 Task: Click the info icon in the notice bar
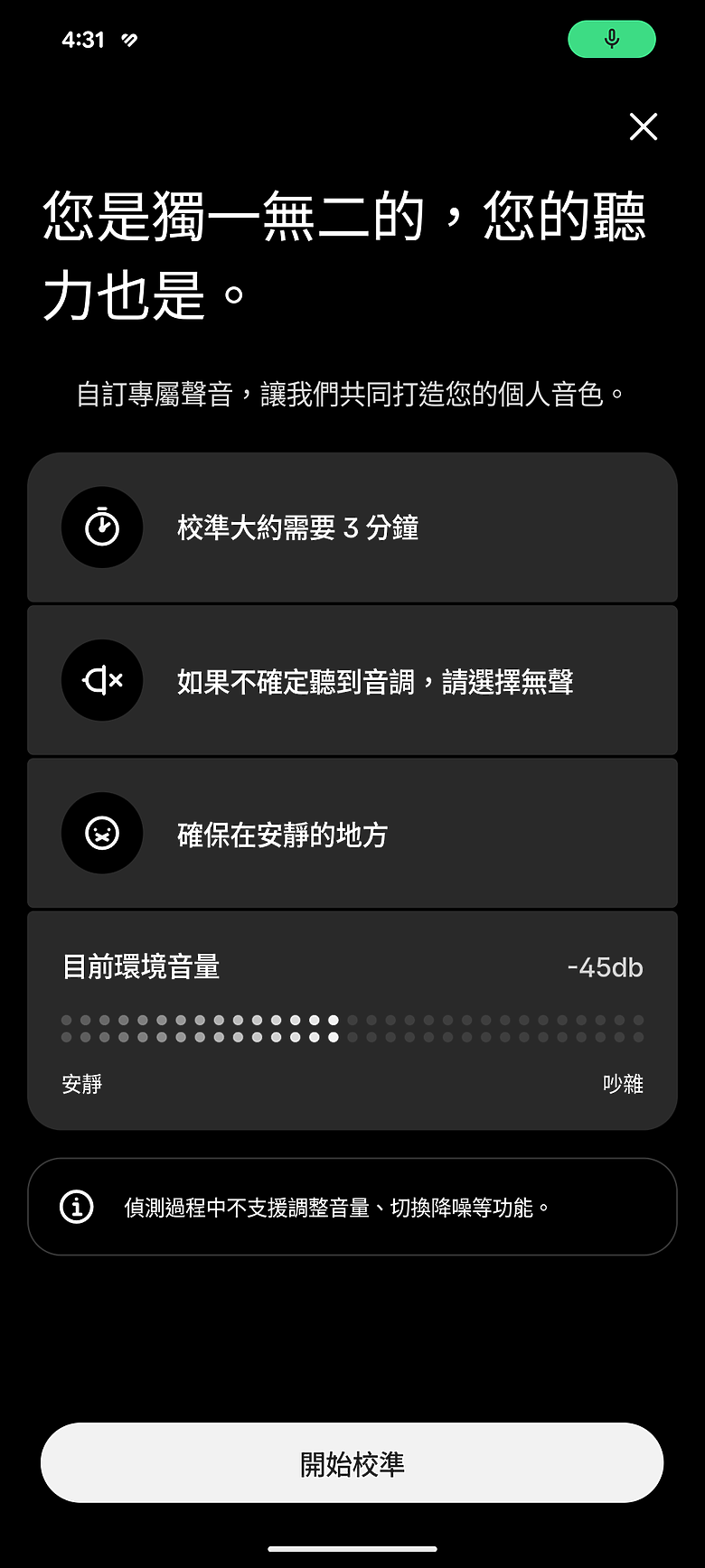pos(76,1206)
